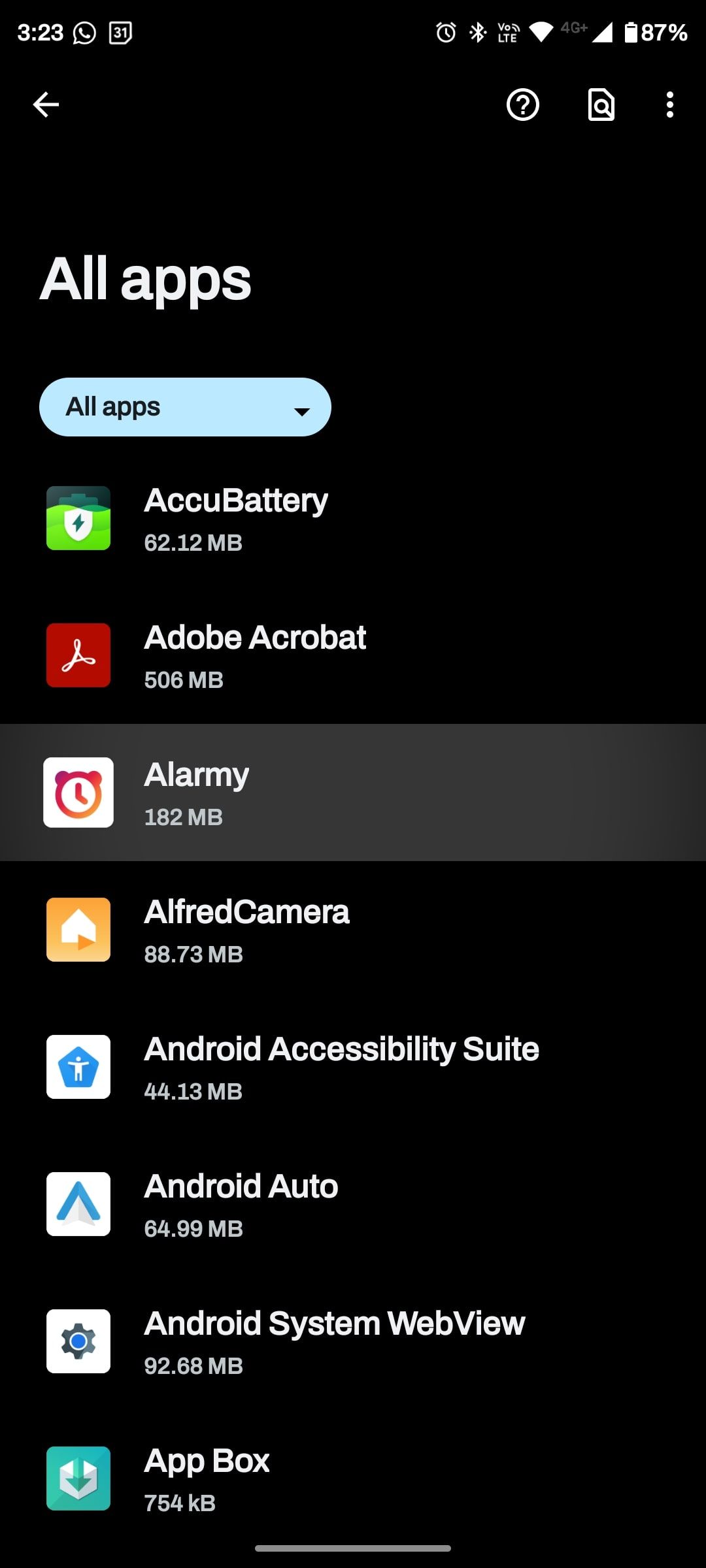Select the Android Auto icon

(78, 1204)
